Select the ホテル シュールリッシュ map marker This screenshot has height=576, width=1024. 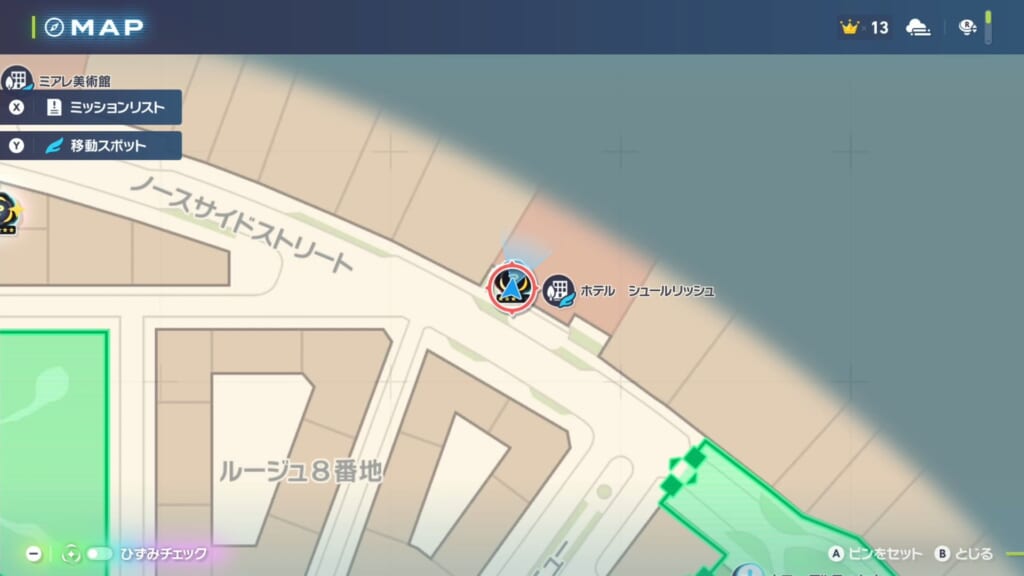pos(559,291)
